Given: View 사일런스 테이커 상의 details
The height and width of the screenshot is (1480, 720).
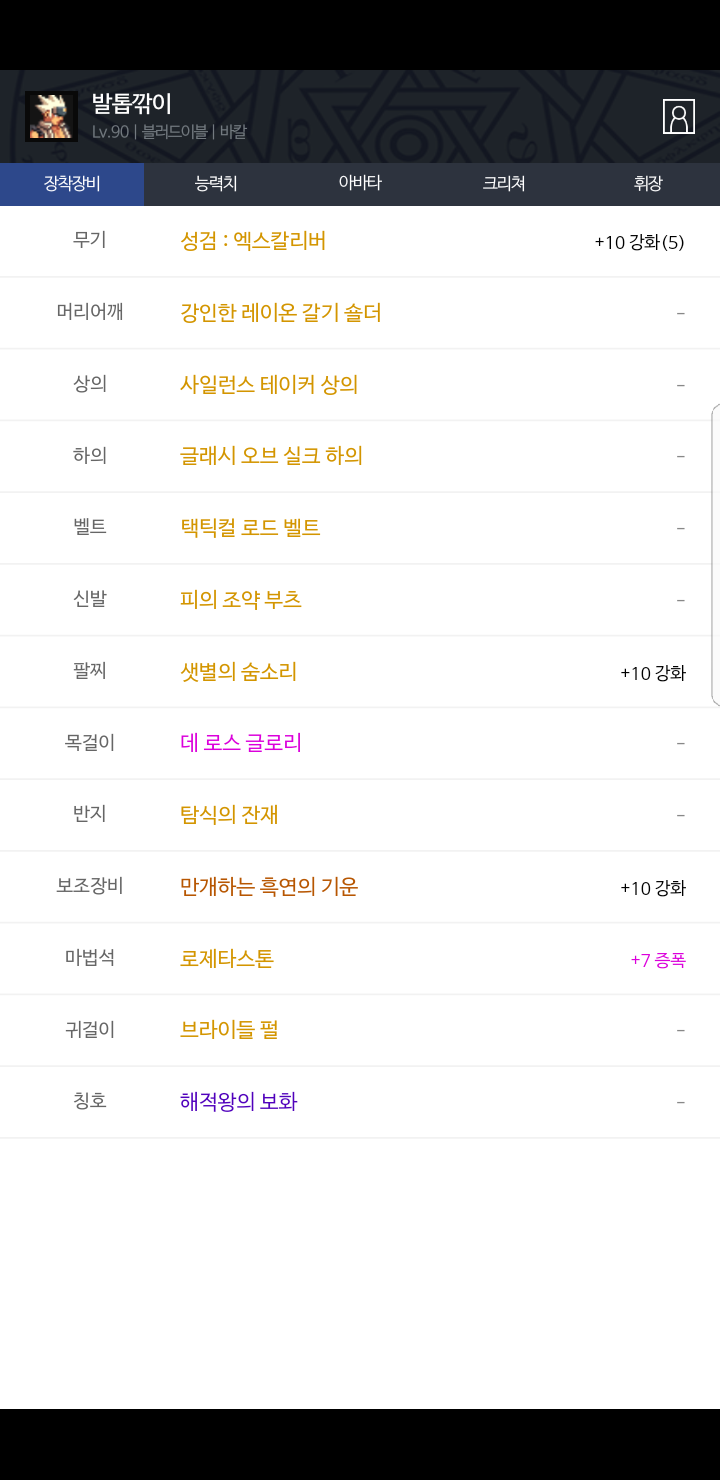Looking at the screenshot, I should pos(269,385).
